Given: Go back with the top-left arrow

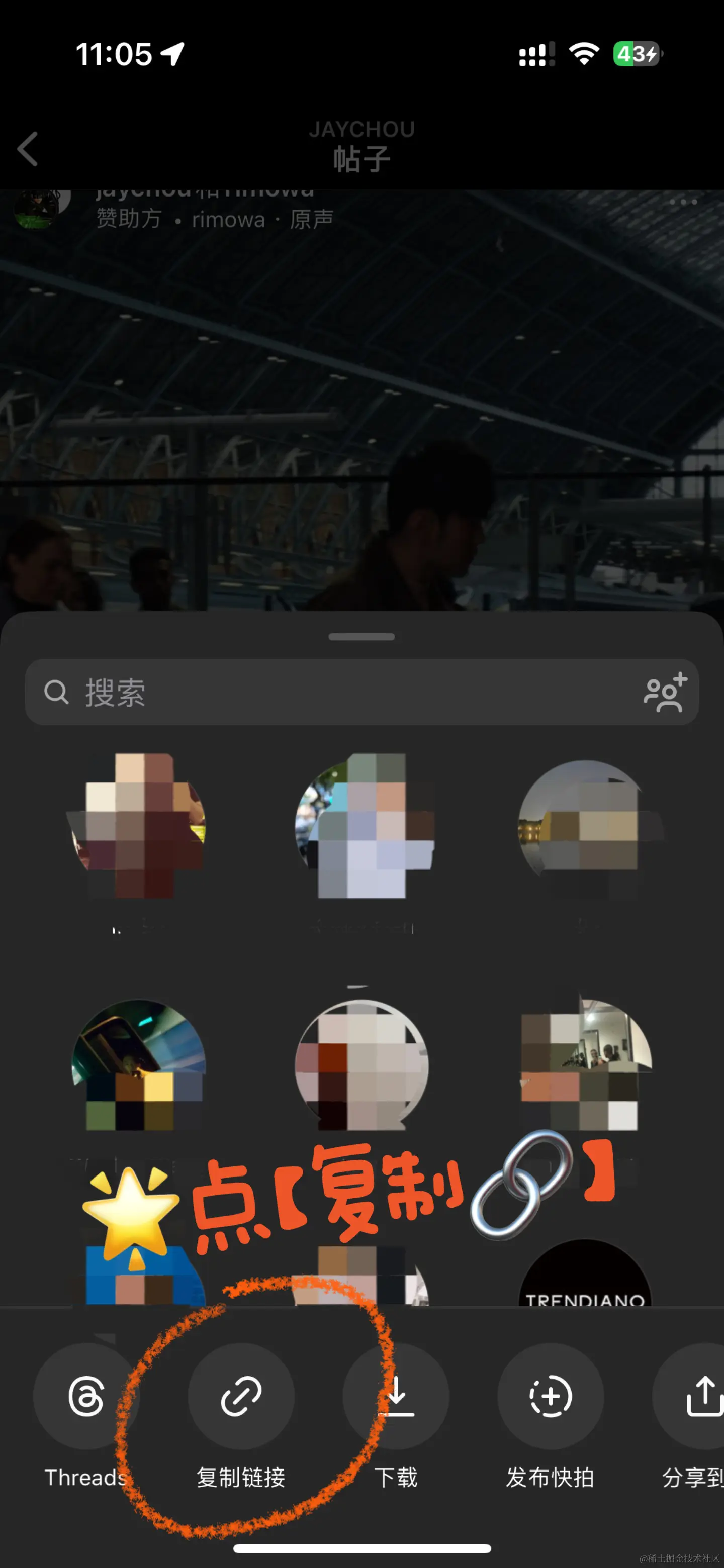Looking at the screenshot, I should 28,149.
